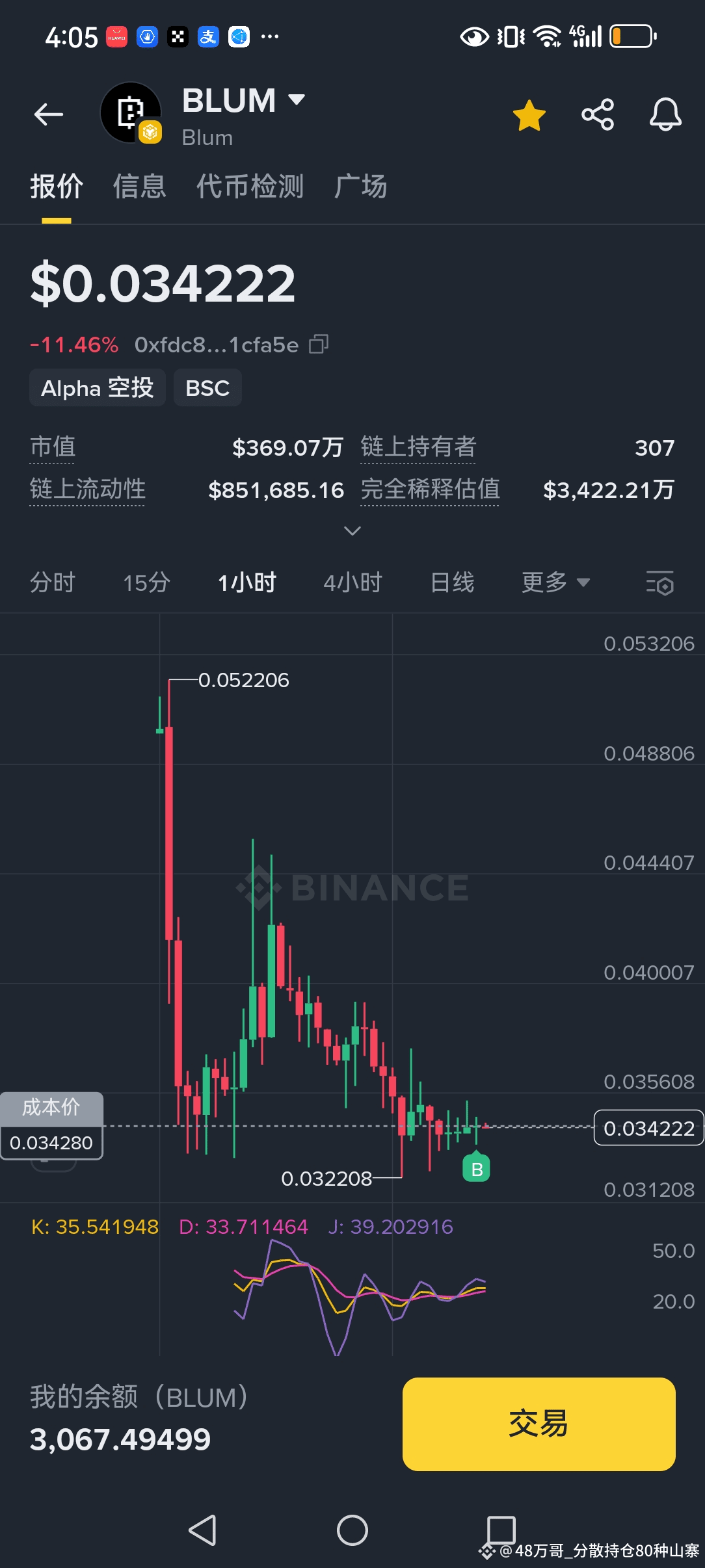Expand more token stats with the chevron
The width and height of the screenshot is (705, 1568).
point(352,531)
